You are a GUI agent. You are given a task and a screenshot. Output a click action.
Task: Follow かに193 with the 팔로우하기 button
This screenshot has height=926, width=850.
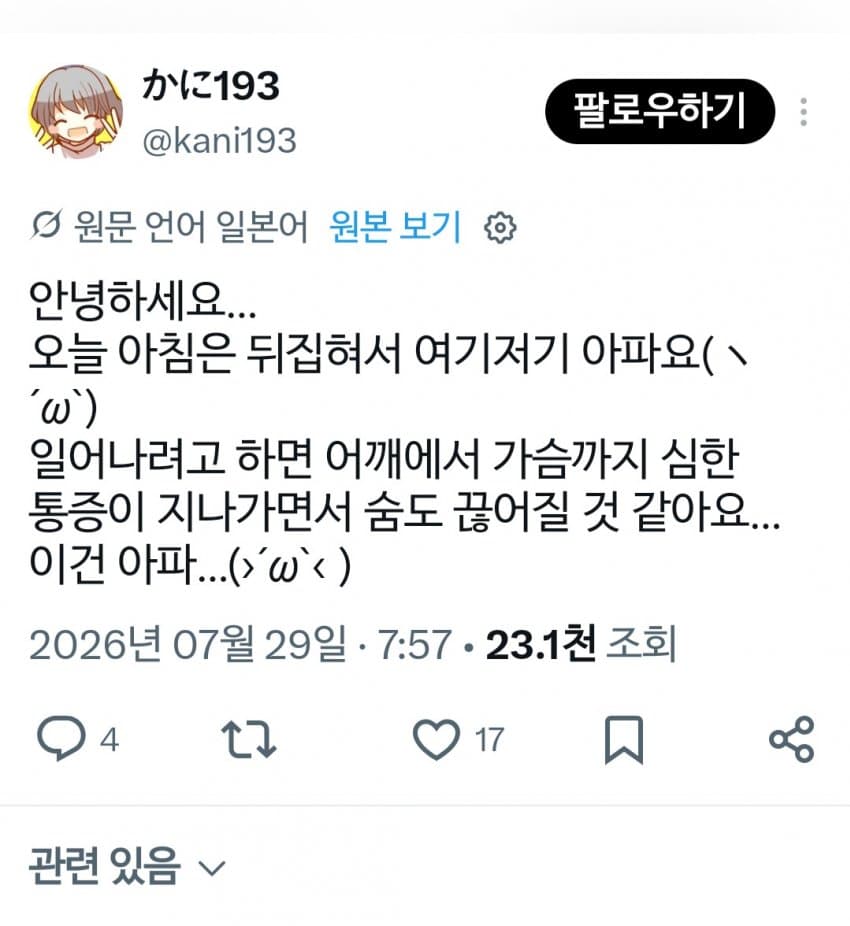[659, 111]
